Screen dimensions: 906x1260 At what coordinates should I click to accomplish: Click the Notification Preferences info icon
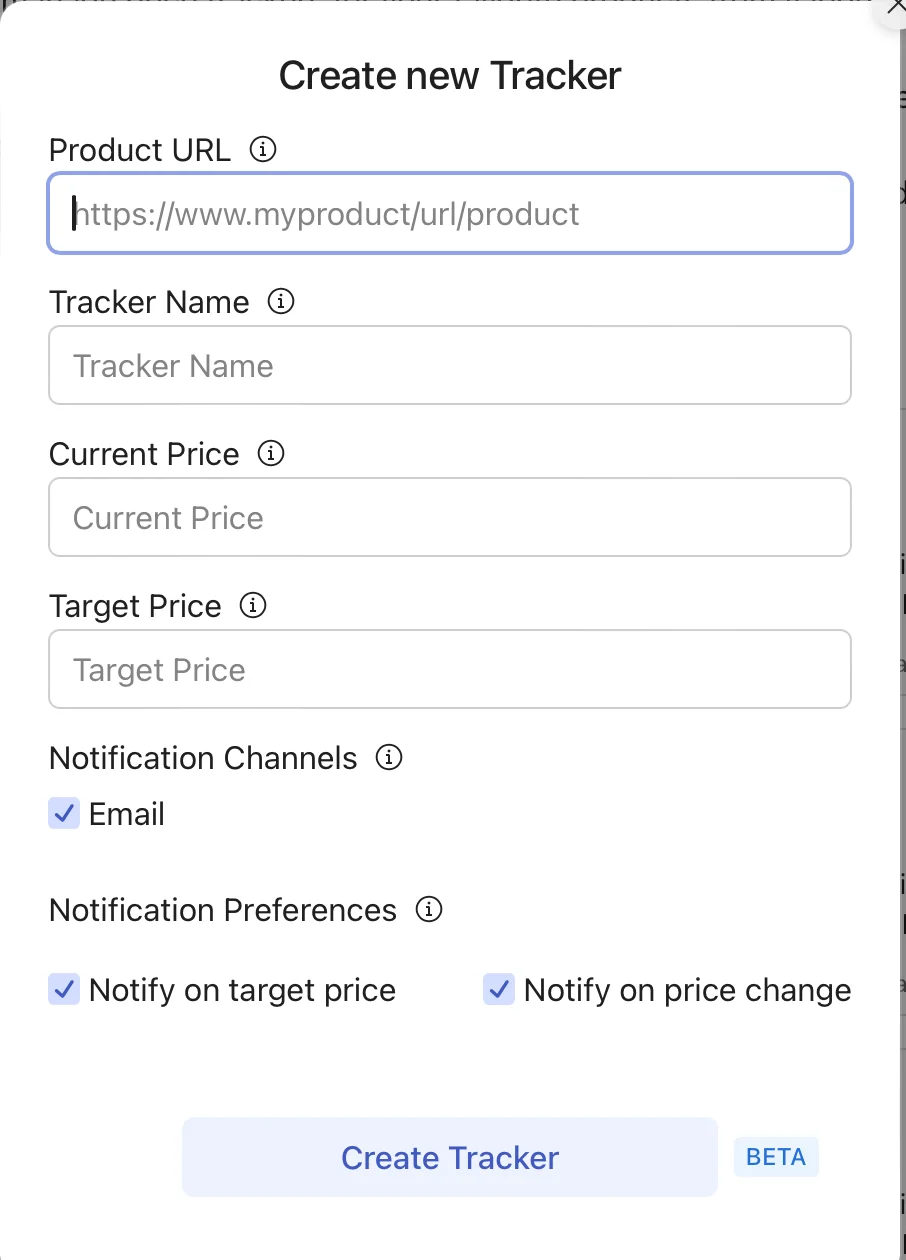pos(429,909)
